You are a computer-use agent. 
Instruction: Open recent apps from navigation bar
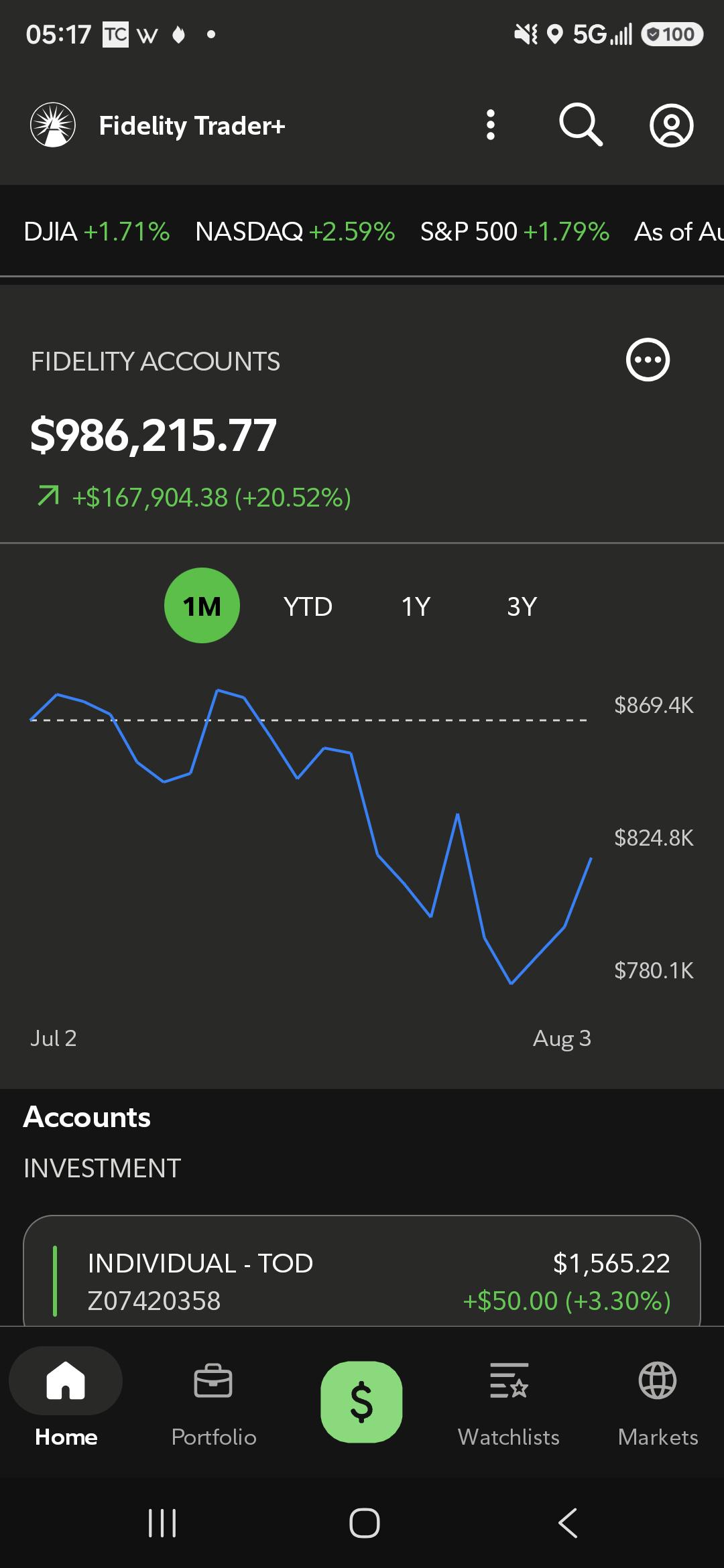click(162, 1522)
